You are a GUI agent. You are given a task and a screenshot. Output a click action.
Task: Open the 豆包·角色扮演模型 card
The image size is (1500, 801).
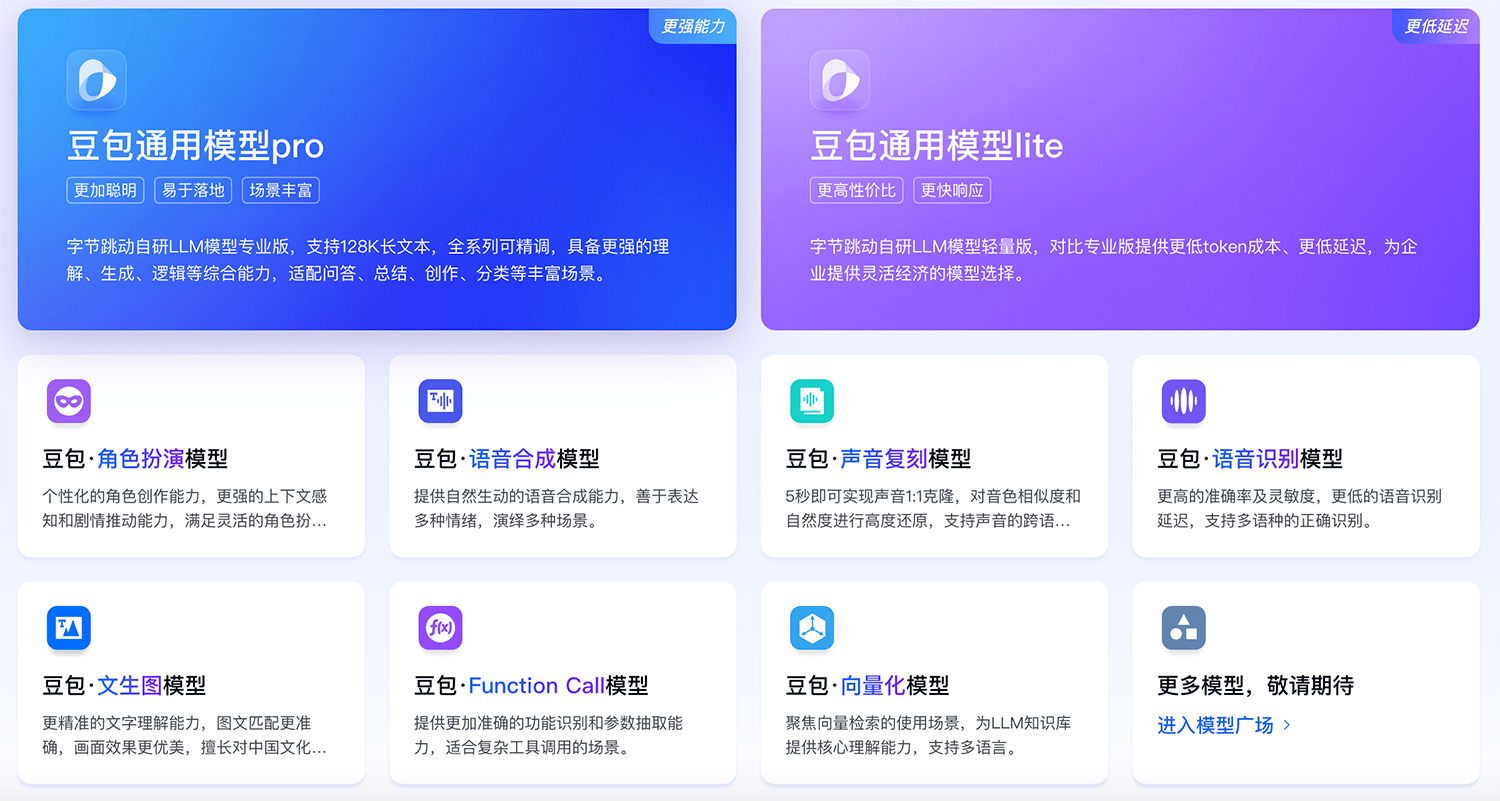pos(190,457)
